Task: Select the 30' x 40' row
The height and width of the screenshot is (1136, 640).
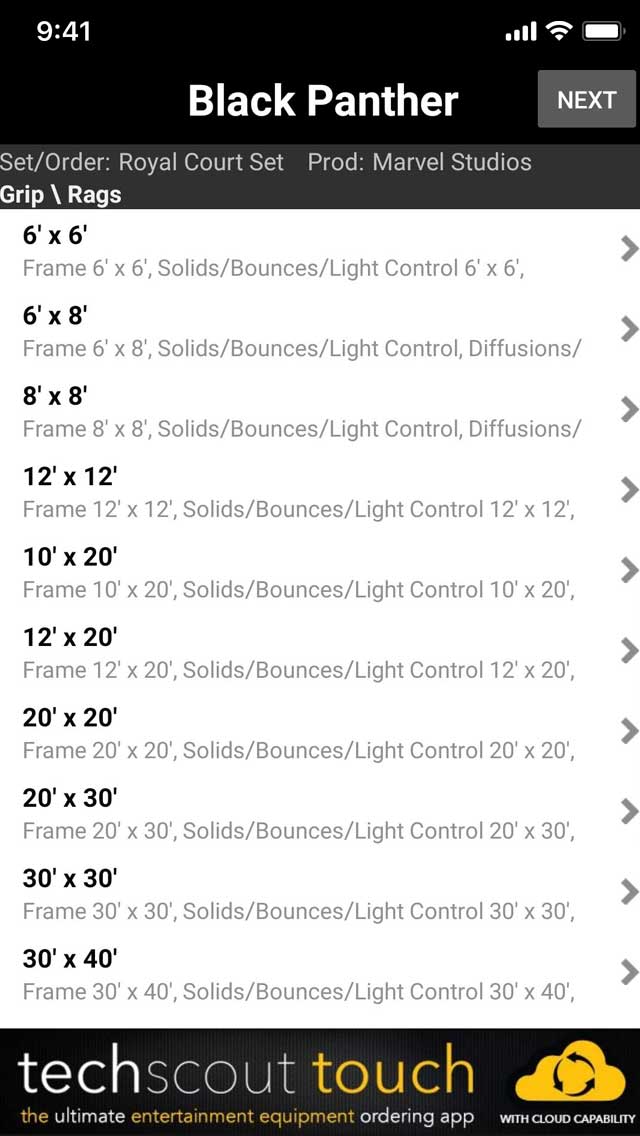Action: (x=320, y=974)
